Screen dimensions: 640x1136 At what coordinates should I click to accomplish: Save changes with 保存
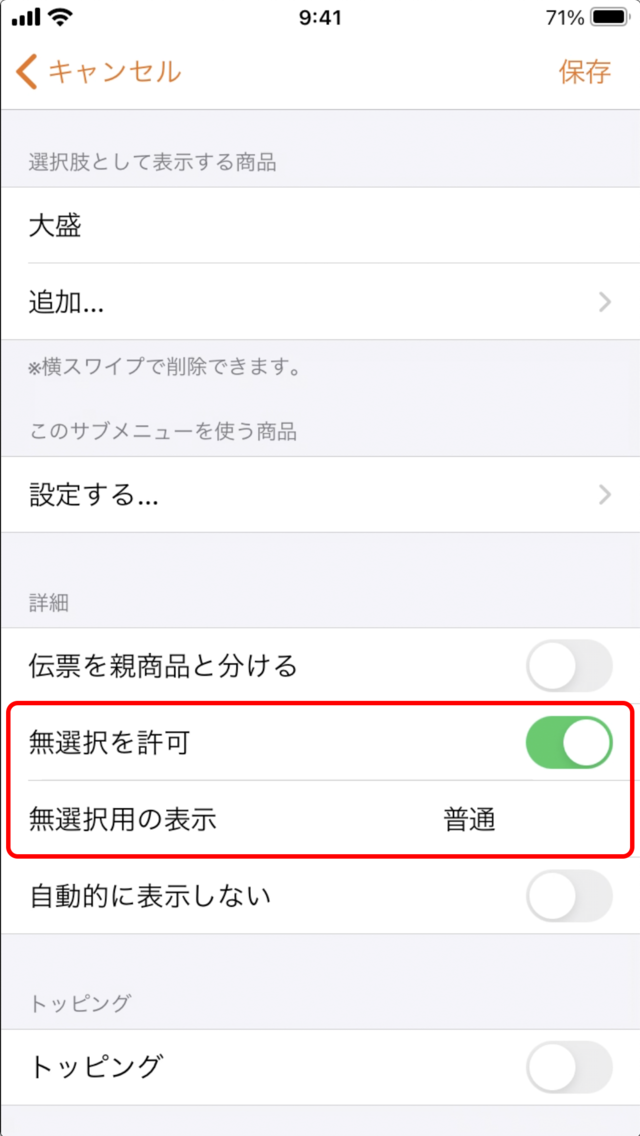click(x=585, y=72)
